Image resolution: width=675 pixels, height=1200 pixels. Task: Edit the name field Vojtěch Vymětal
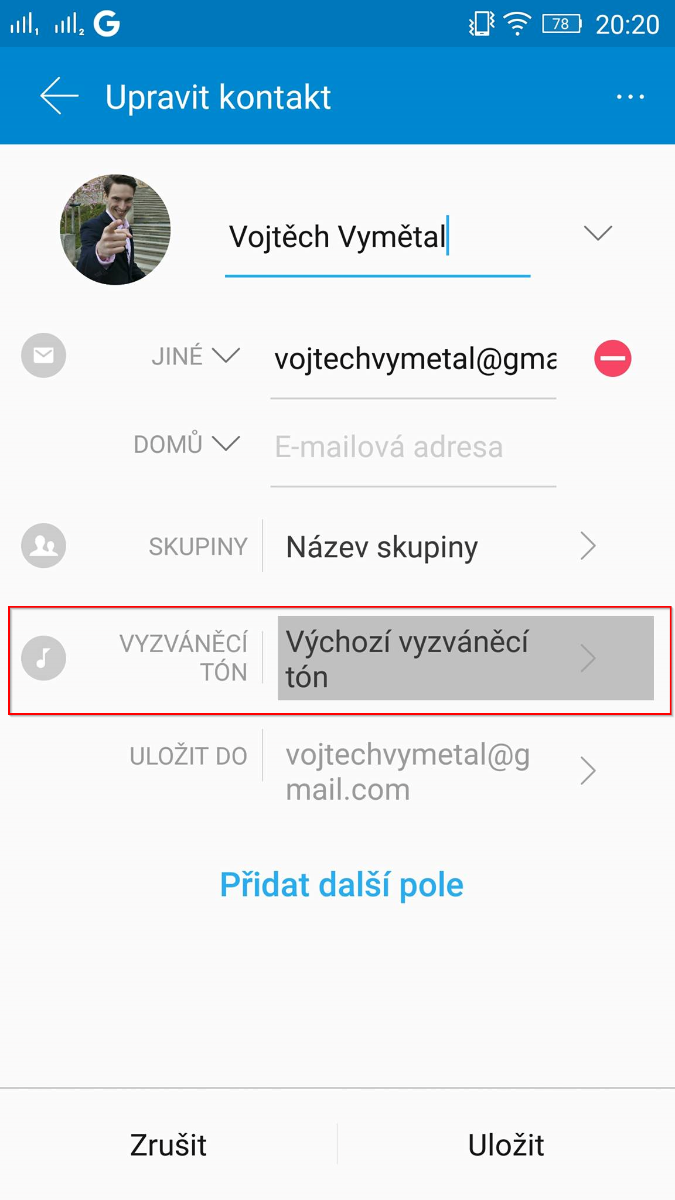click(x=376, y=238)
